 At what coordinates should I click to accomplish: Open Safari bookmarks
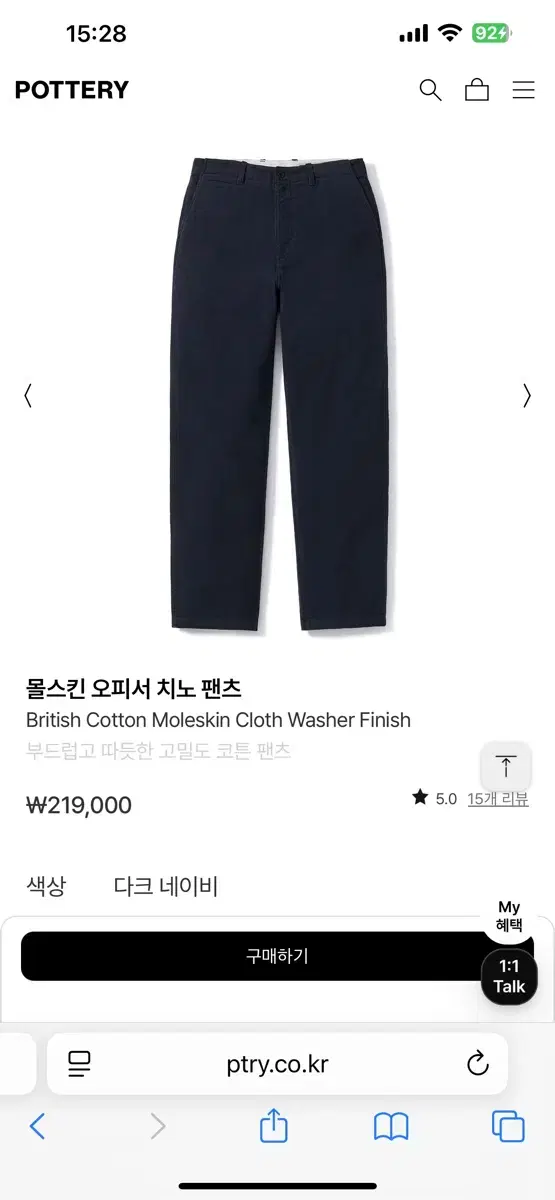[x=391, y=1127]
